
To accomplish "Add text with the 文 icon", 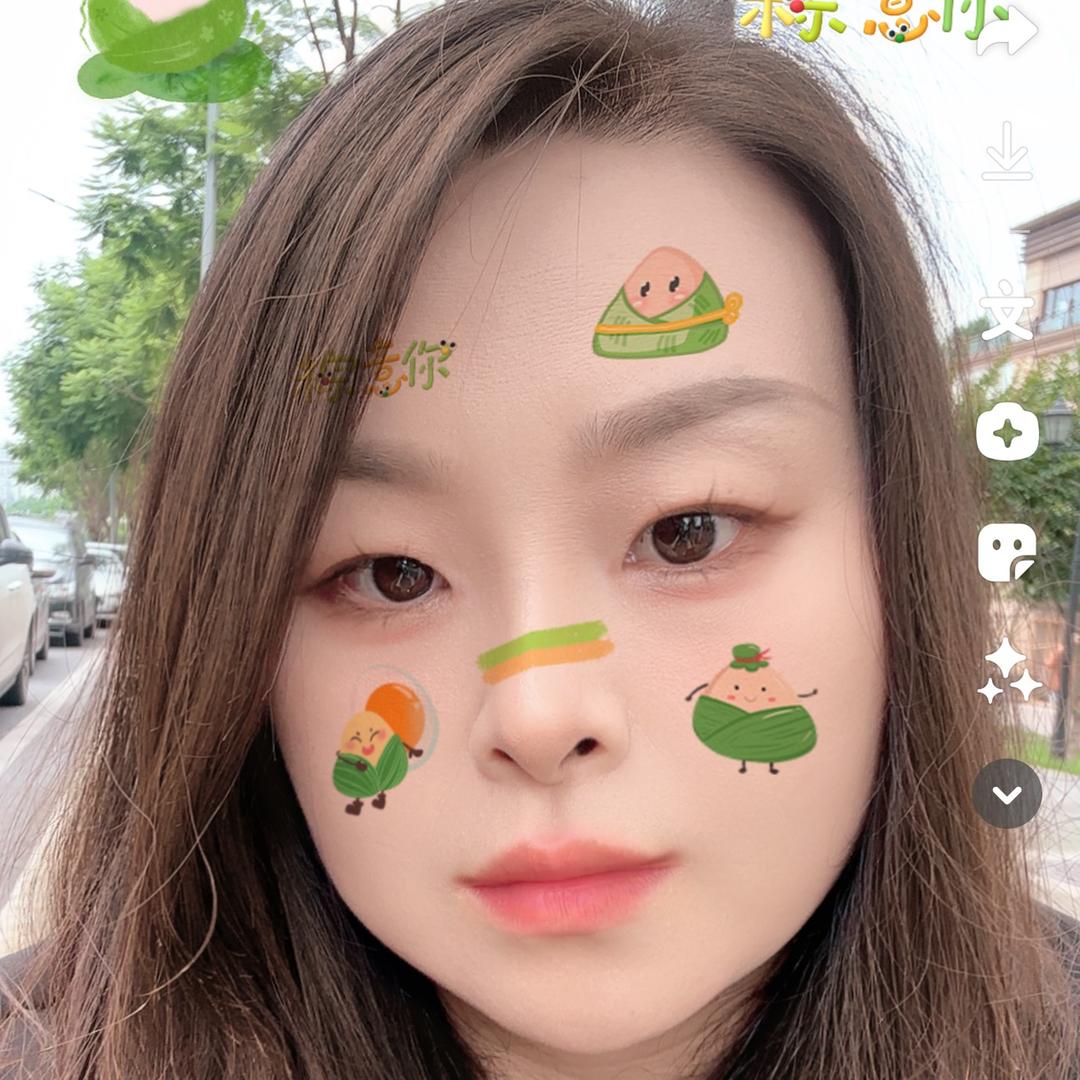I will (x=1006, y=311).
